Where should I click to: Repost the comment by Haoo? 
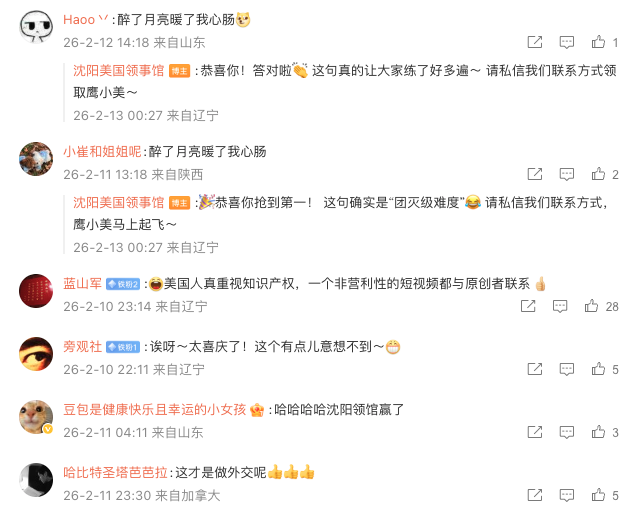[535, 42]
